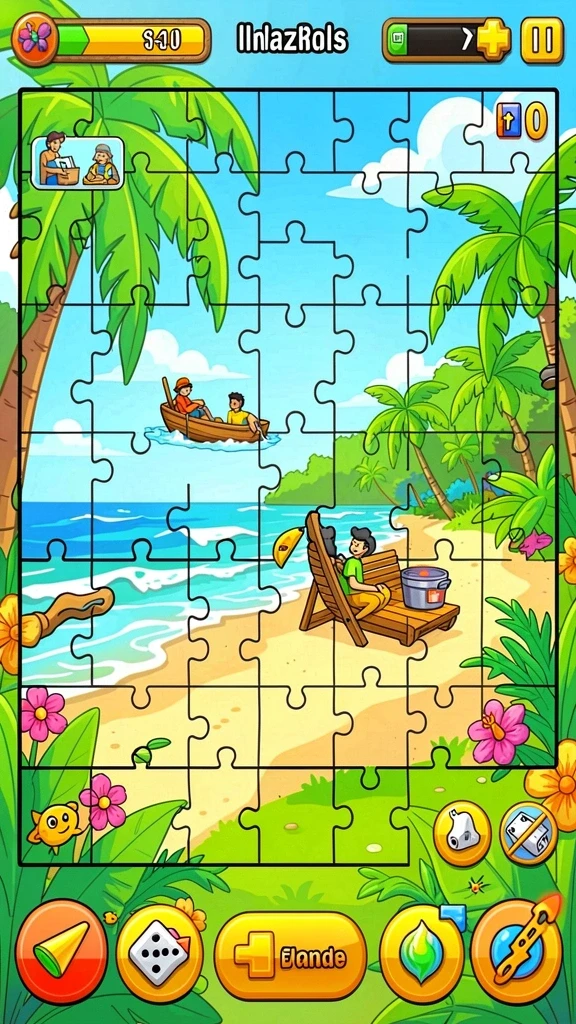This screenshot has height=1024, width=576.
Task: Open the reference picture thumbnail
Action: pos(78,163)
